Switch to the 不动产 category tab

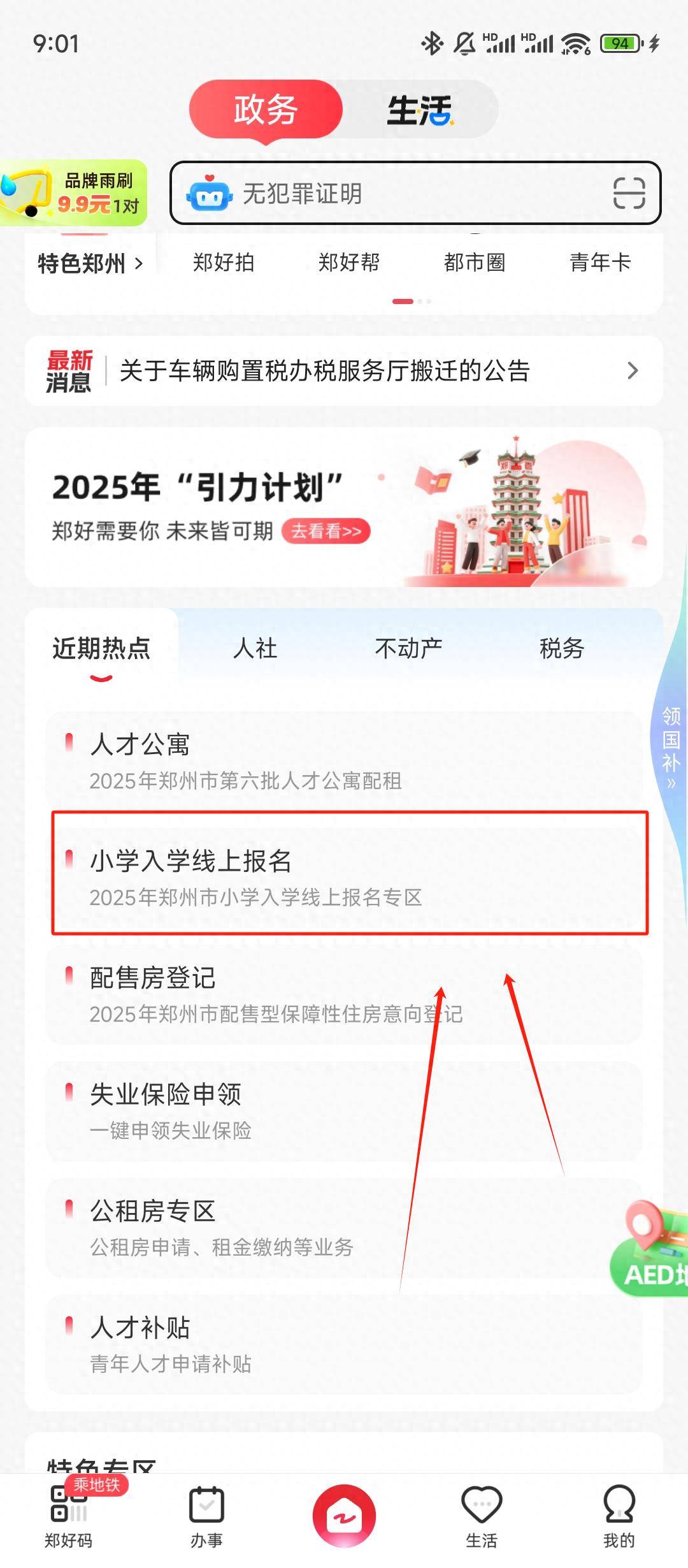point(408,648)
